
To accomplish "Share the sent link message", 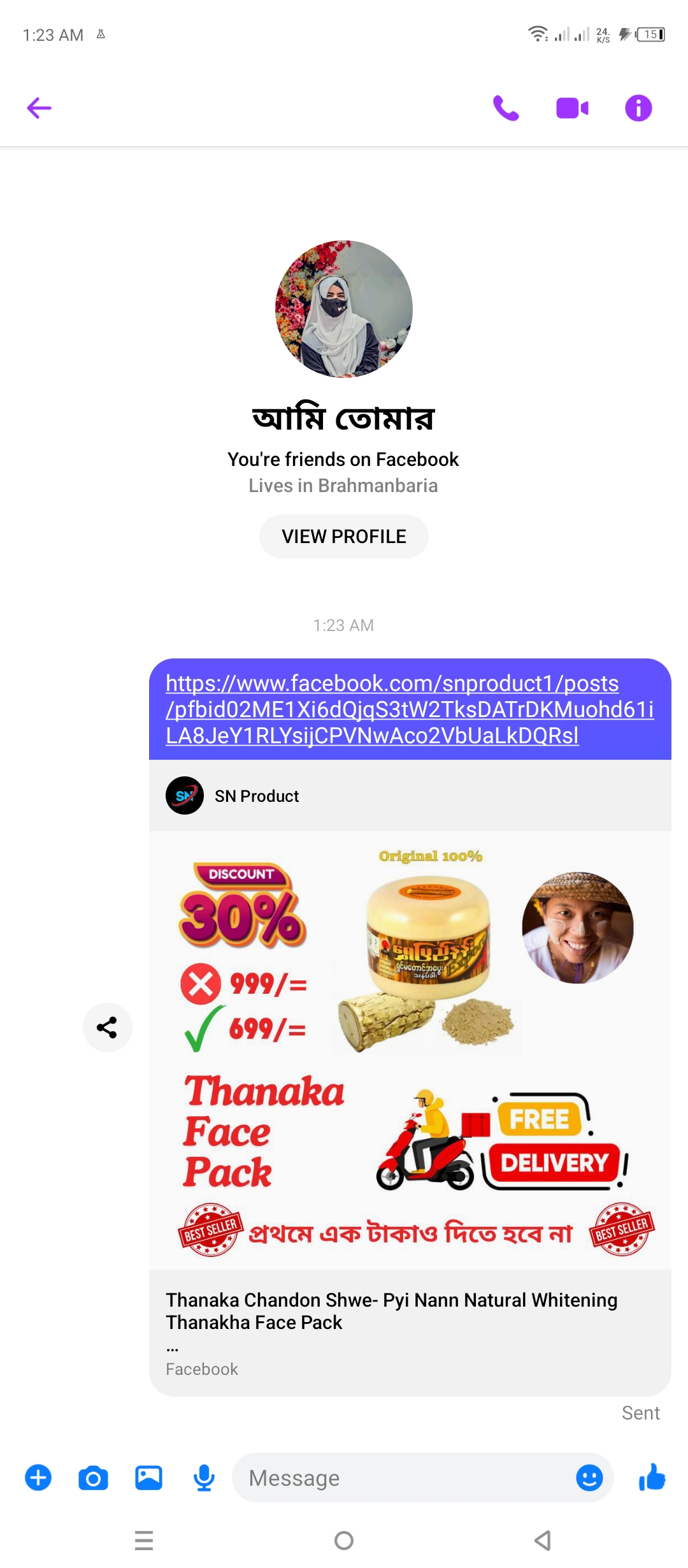I will (107, 1027).
